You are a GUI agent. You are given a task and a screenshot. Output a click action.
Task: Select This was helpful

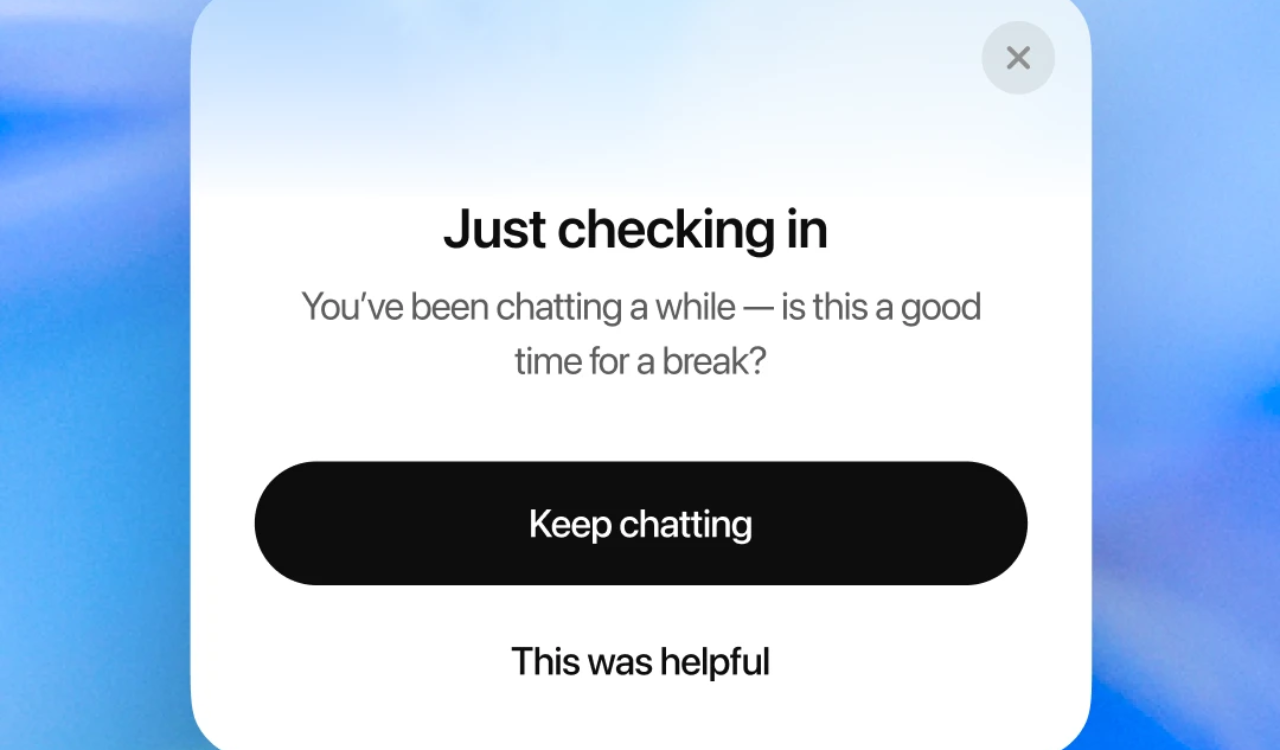point(640,661)
